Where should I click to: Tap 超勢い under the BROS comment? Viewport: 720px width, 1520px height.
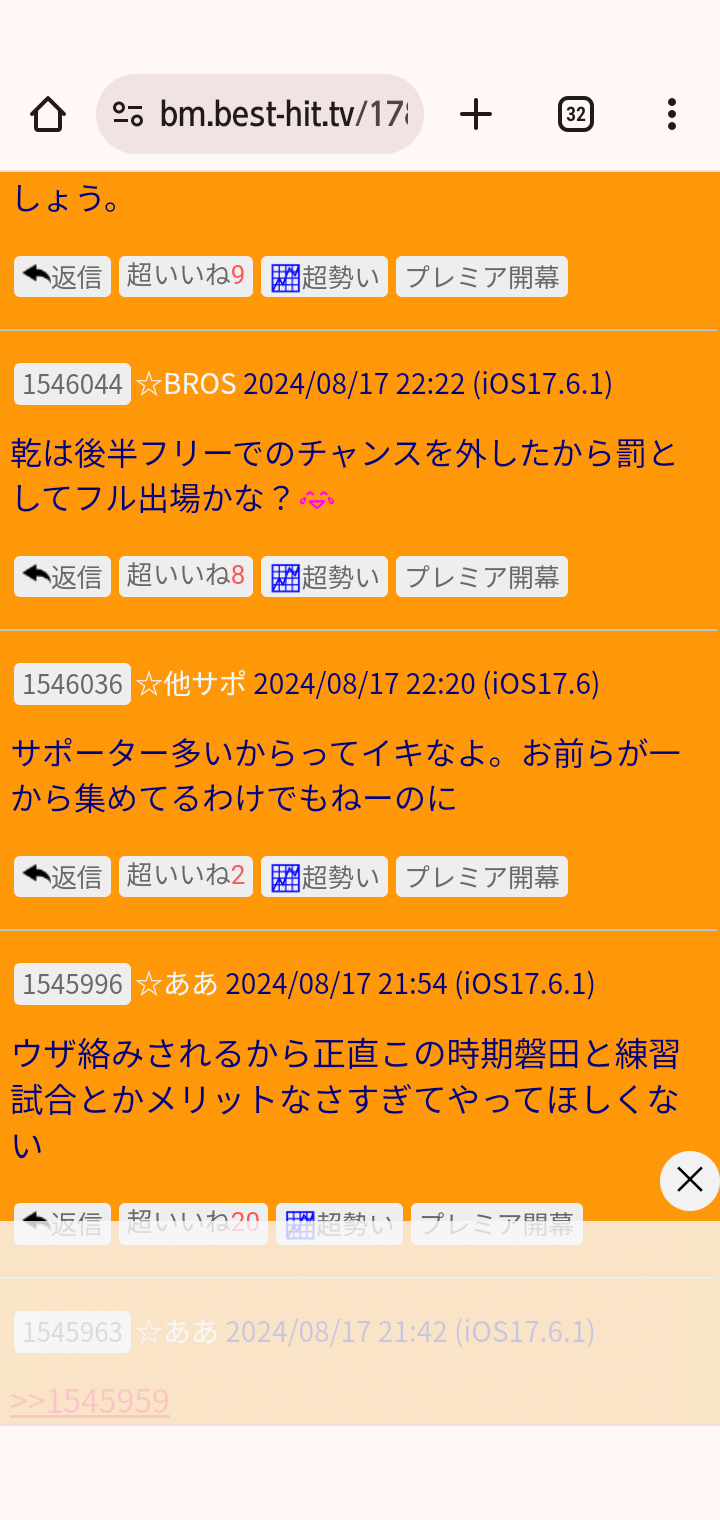click(x=324, y=576)
